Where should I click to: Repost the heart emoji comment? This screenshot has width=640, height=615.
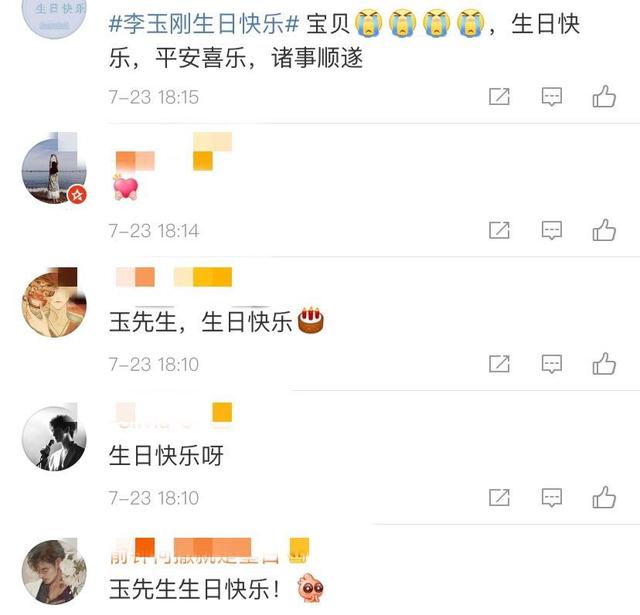click(499, 230)
